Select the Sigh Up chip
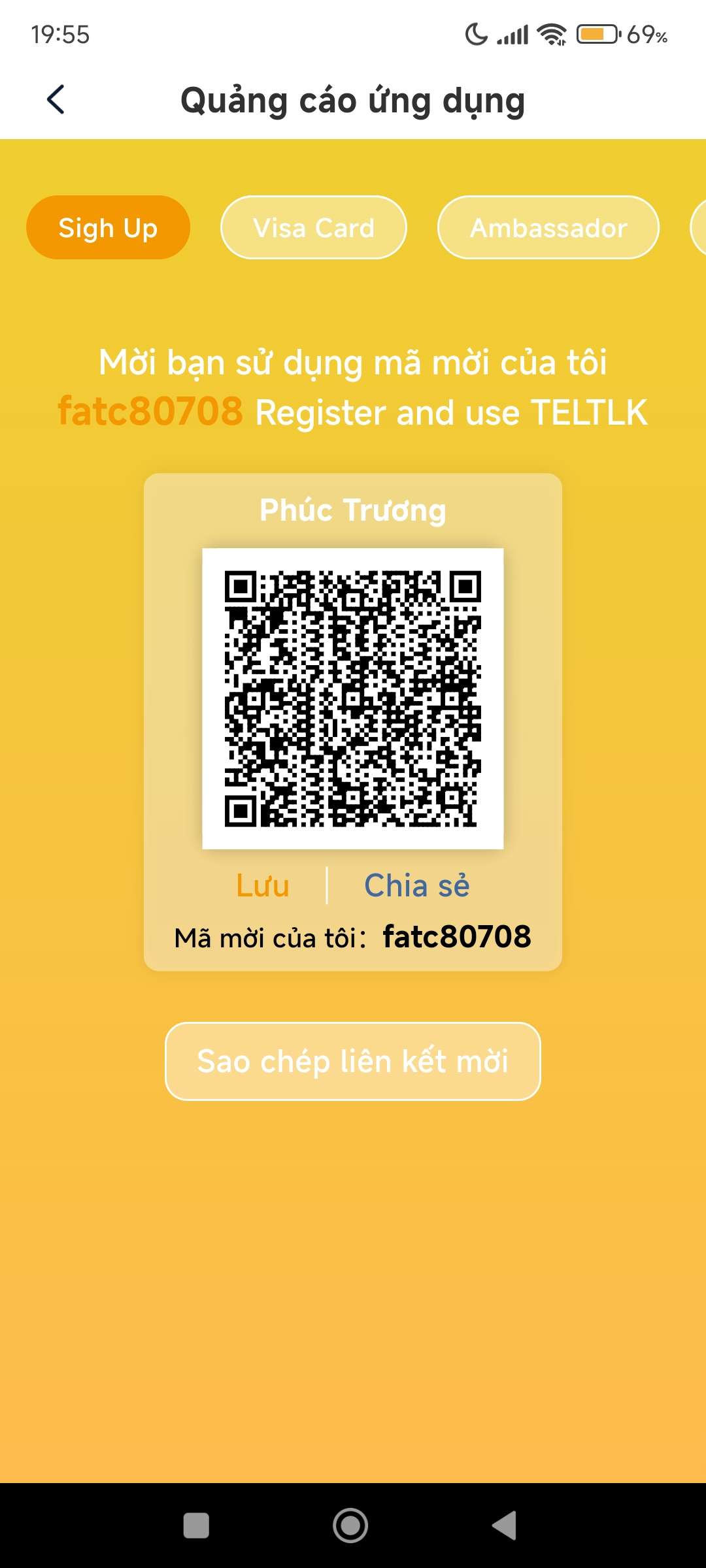This screenshot has height=1568, width=706. [x=108, y=228]
